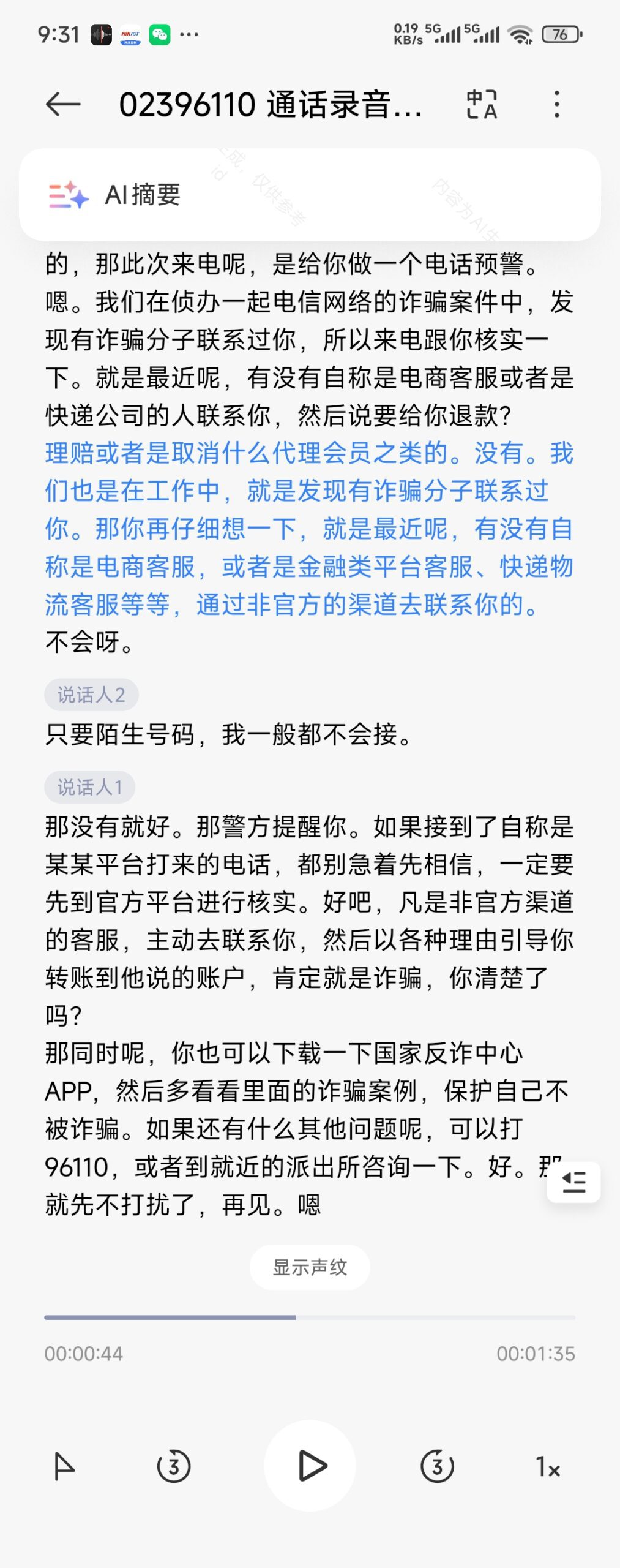Go back with the arrow icon
Image resolution: width=620 pixels, height=1568 pixels.
[63, 104]
